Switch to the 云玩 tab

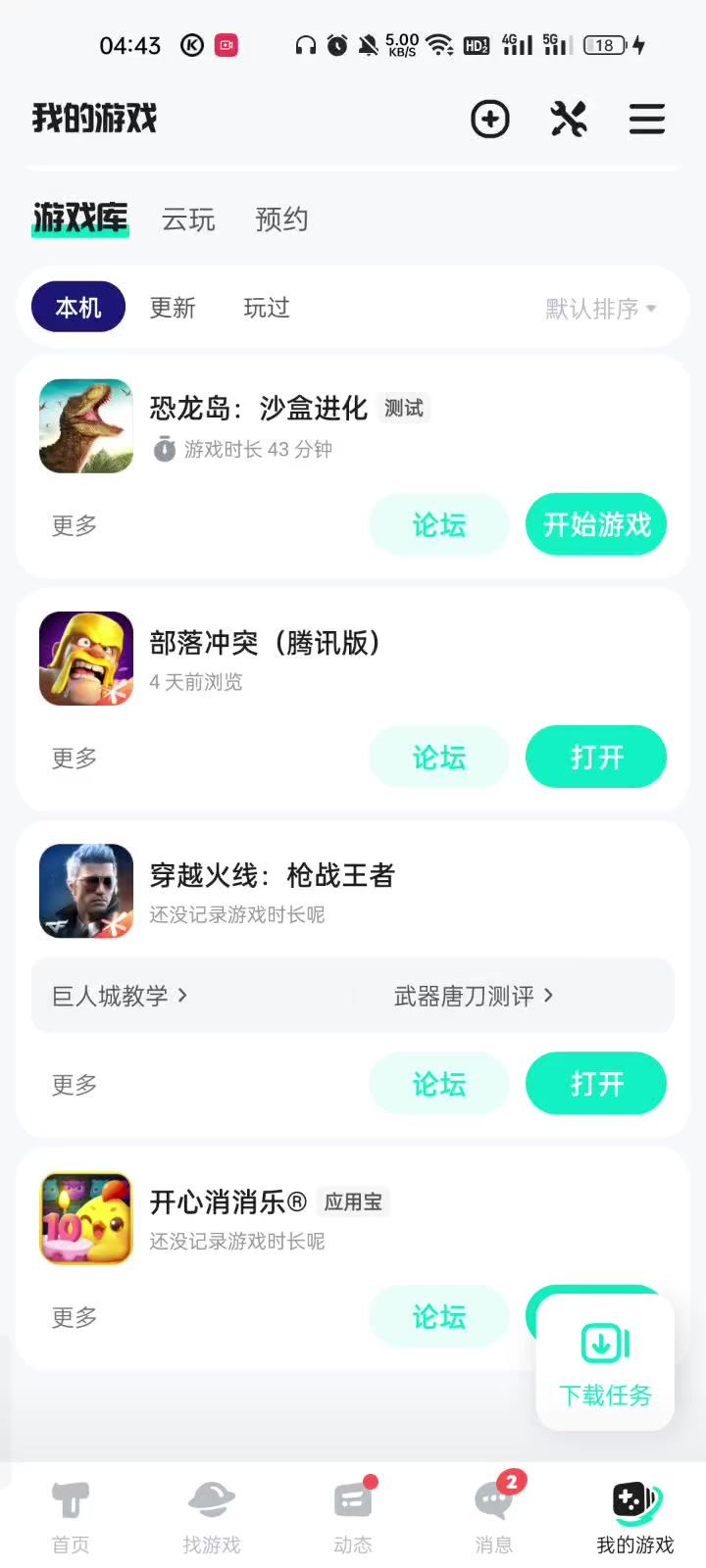(x=188, y=220)
